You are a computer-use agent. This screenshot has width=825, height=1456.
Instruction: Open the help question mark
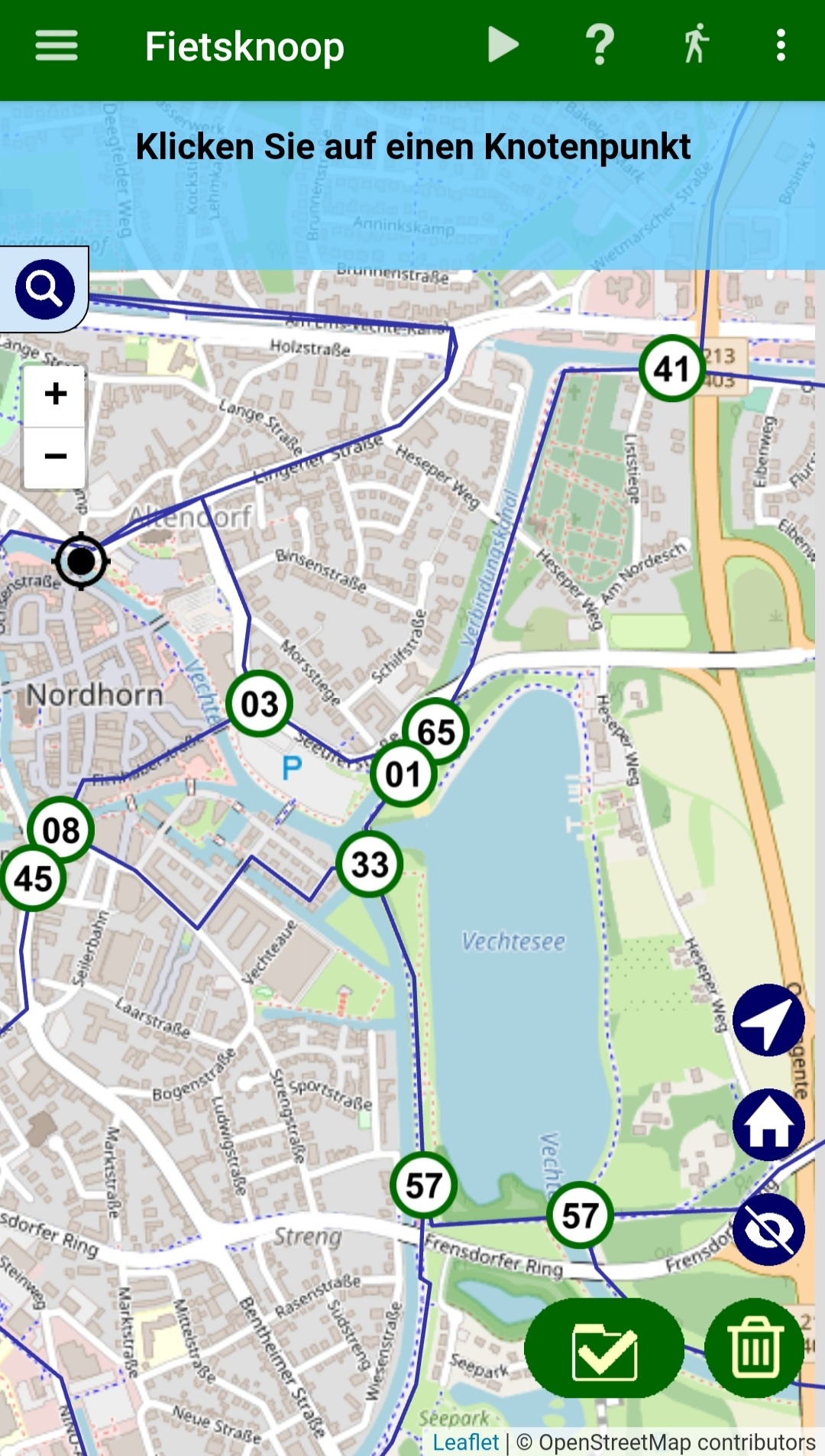tap(600, 45)
